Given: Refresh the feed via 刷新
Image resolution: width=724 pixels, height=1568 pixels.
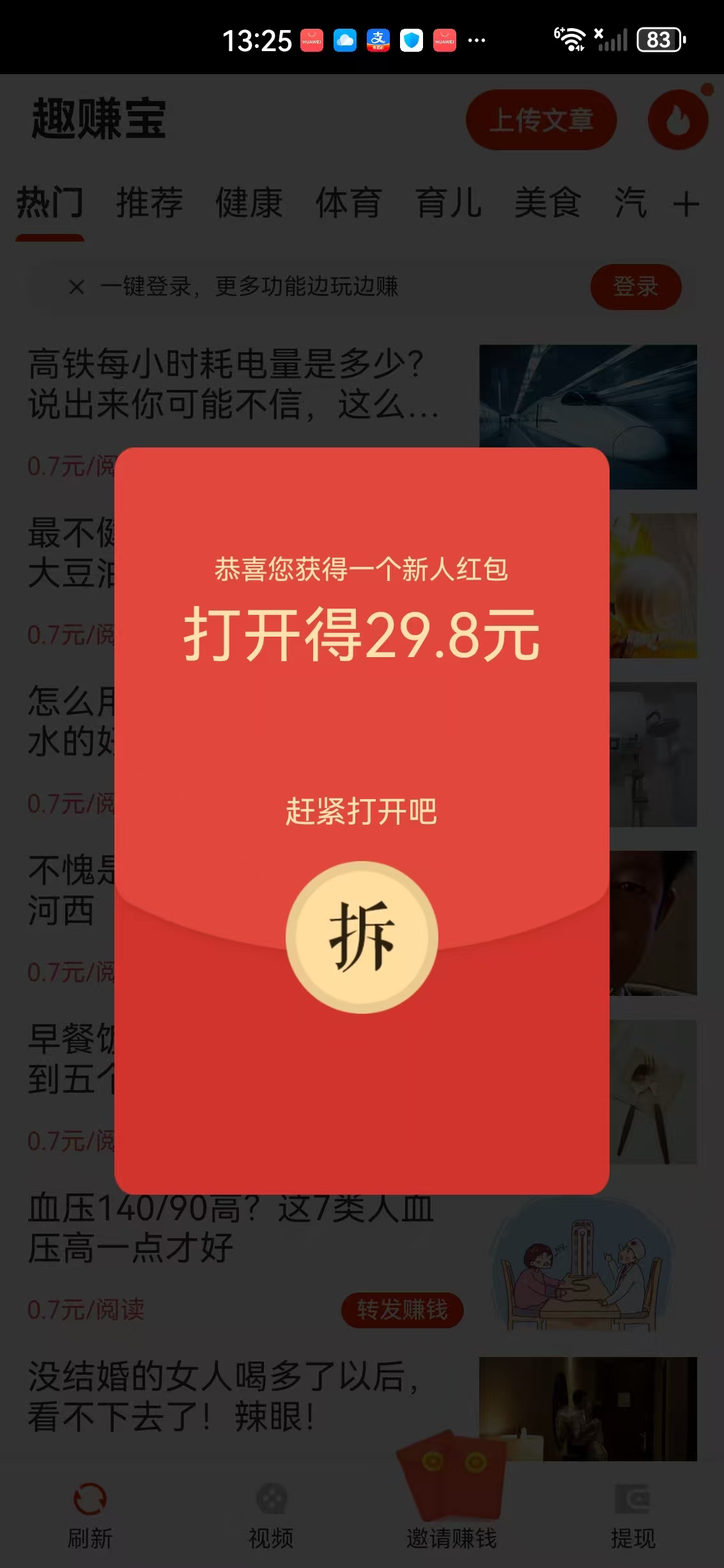Looking at the screenshot, I should point(90,1515).
